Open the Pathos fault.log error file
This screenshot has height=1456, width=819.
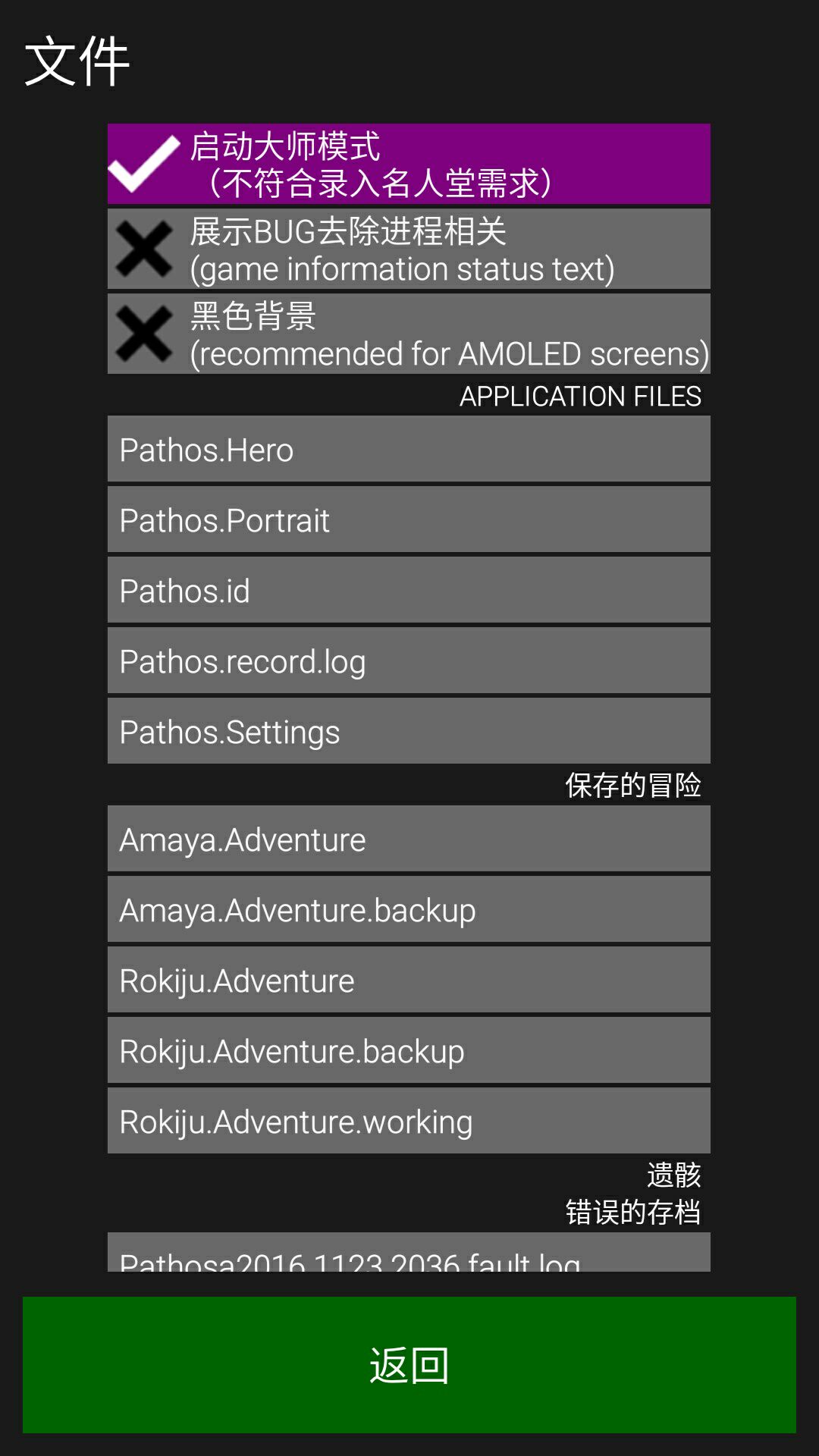(409, 1254)
